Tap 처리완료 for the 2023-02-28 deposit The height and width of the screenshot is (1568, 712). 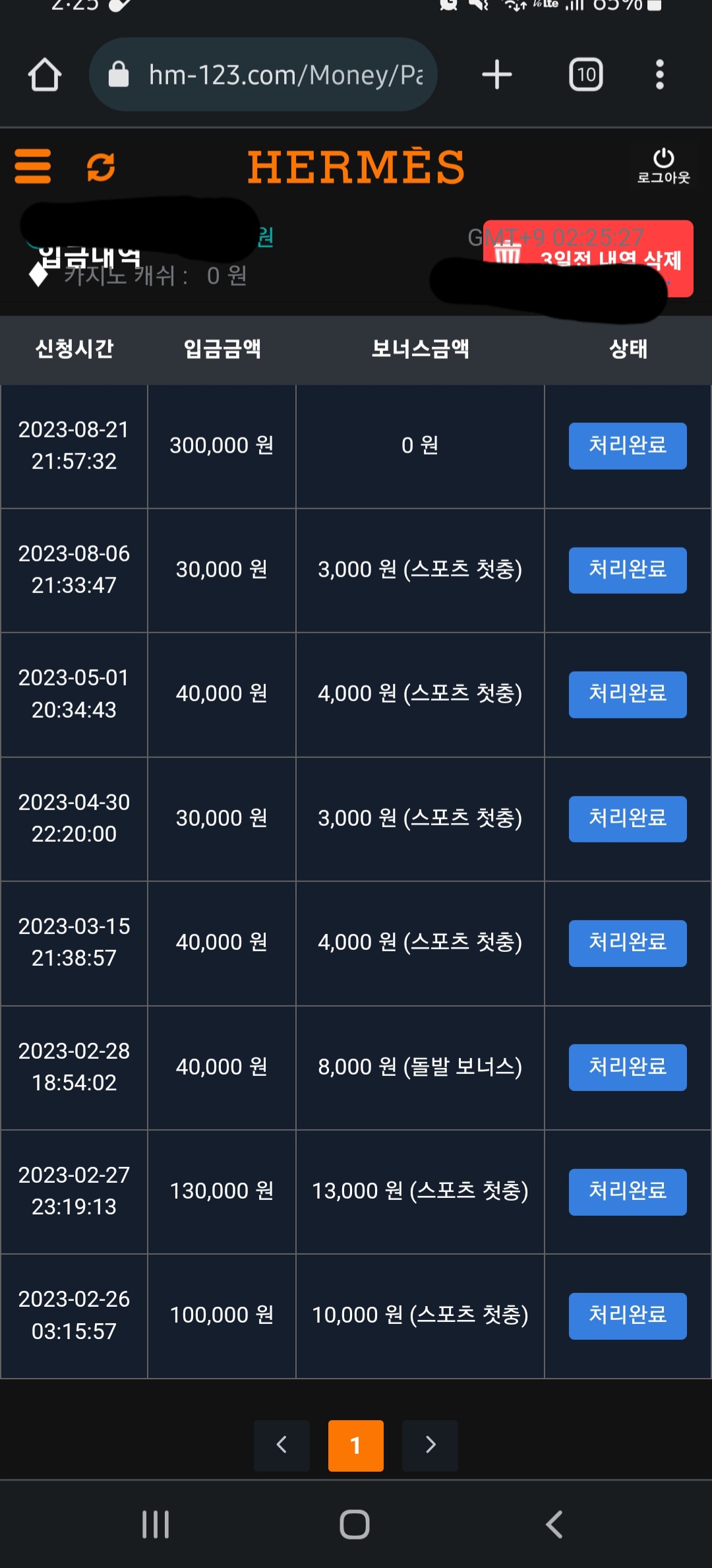[x=628, y=1067]
